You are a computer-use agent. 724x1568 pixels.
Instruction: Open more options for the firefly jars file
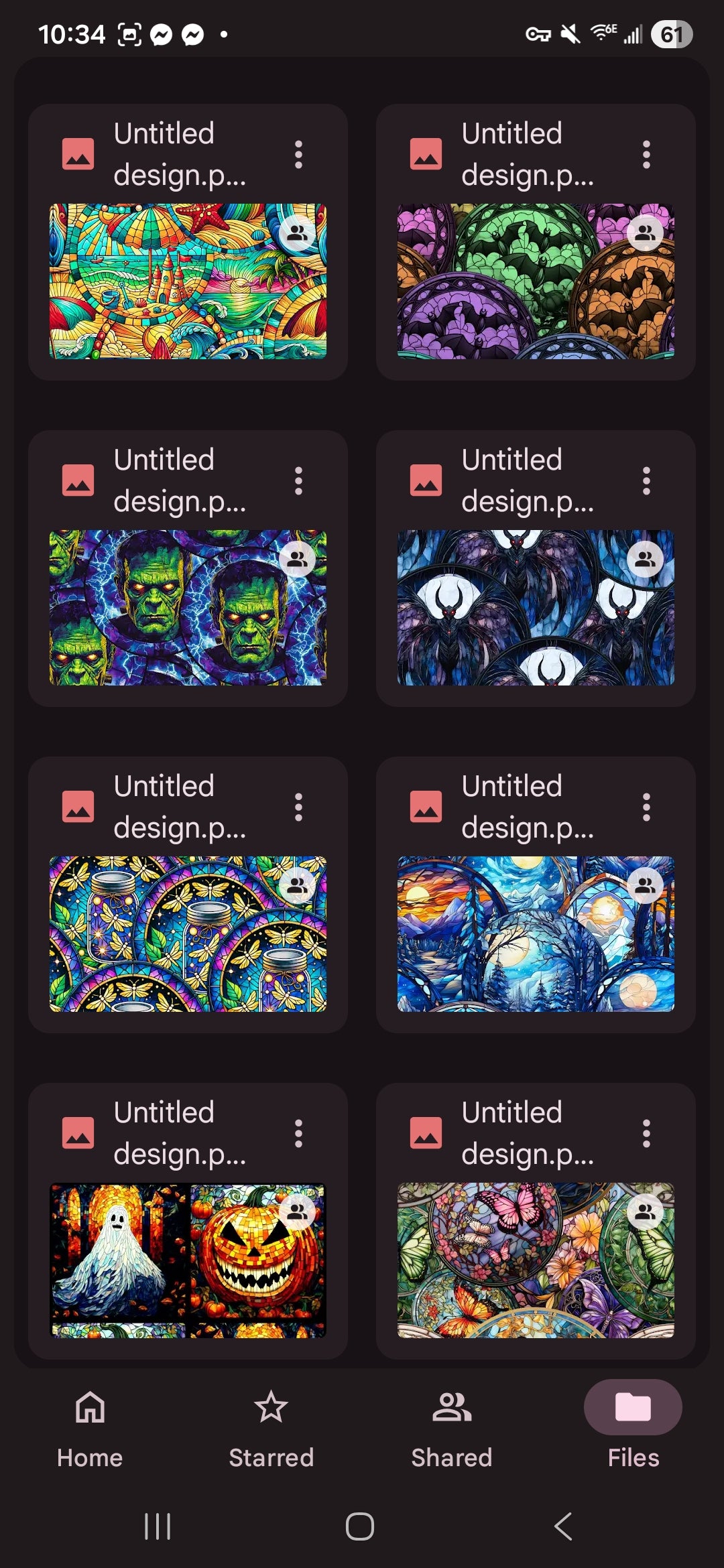click(298, 807)
